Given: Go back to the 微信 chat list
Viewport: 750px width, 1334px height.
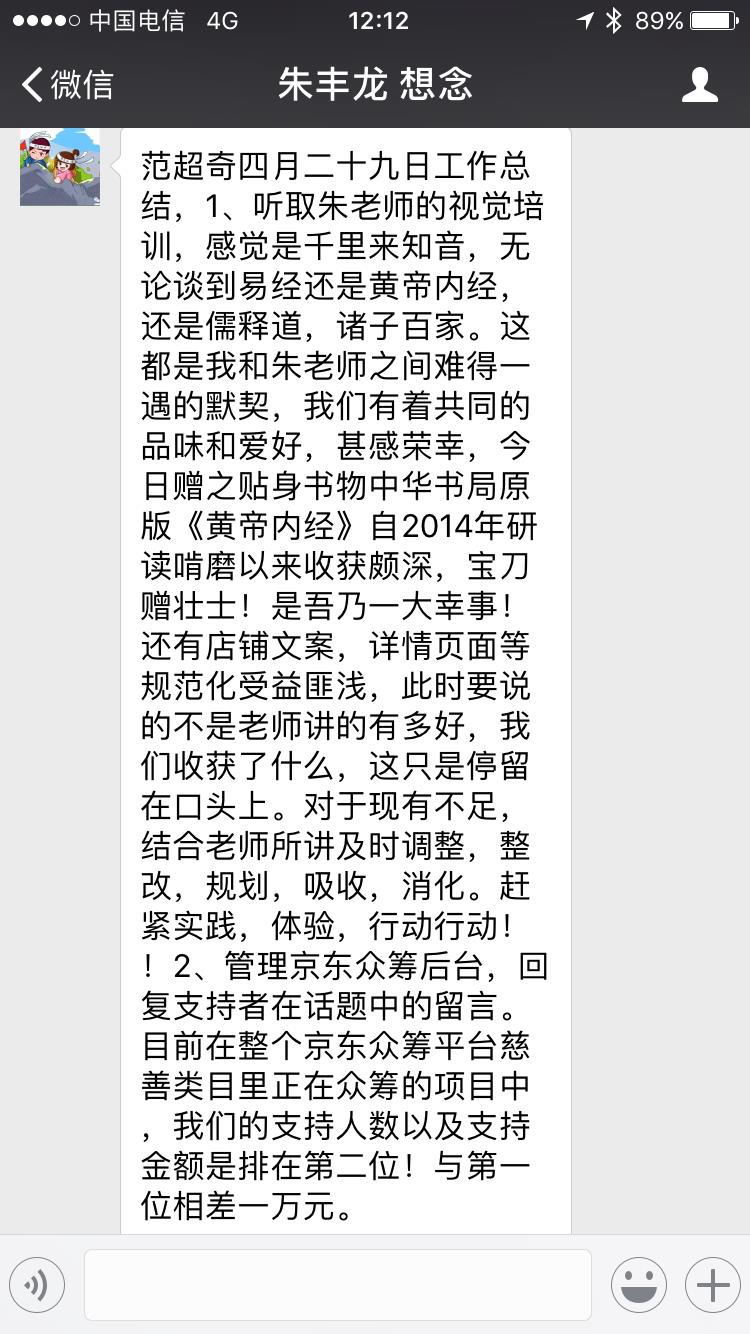Looking at the screenshot, I should coord(68,85).
